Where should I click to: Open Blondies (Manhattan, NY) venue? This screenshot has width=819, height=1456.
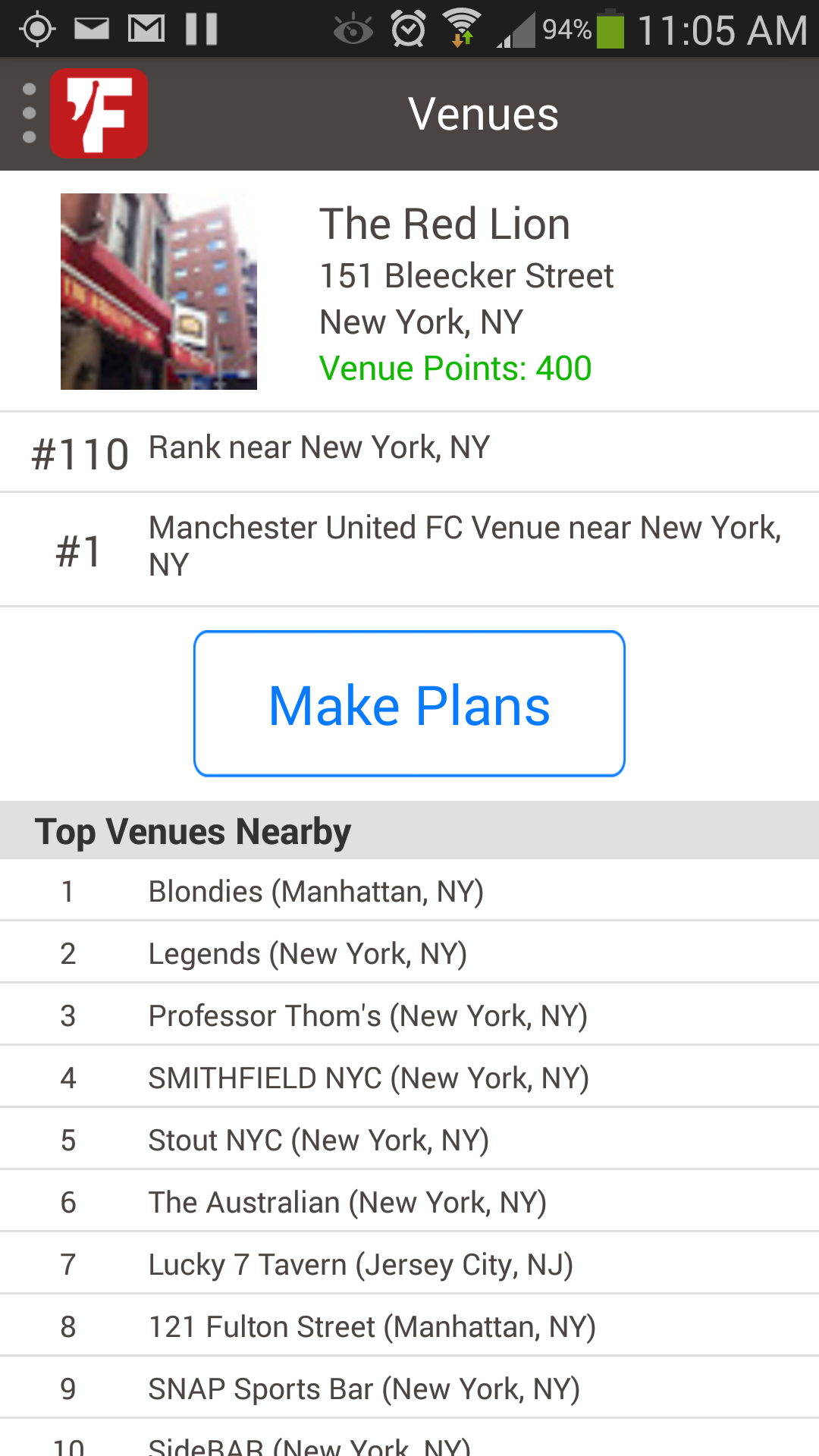(x=409, y=891)
